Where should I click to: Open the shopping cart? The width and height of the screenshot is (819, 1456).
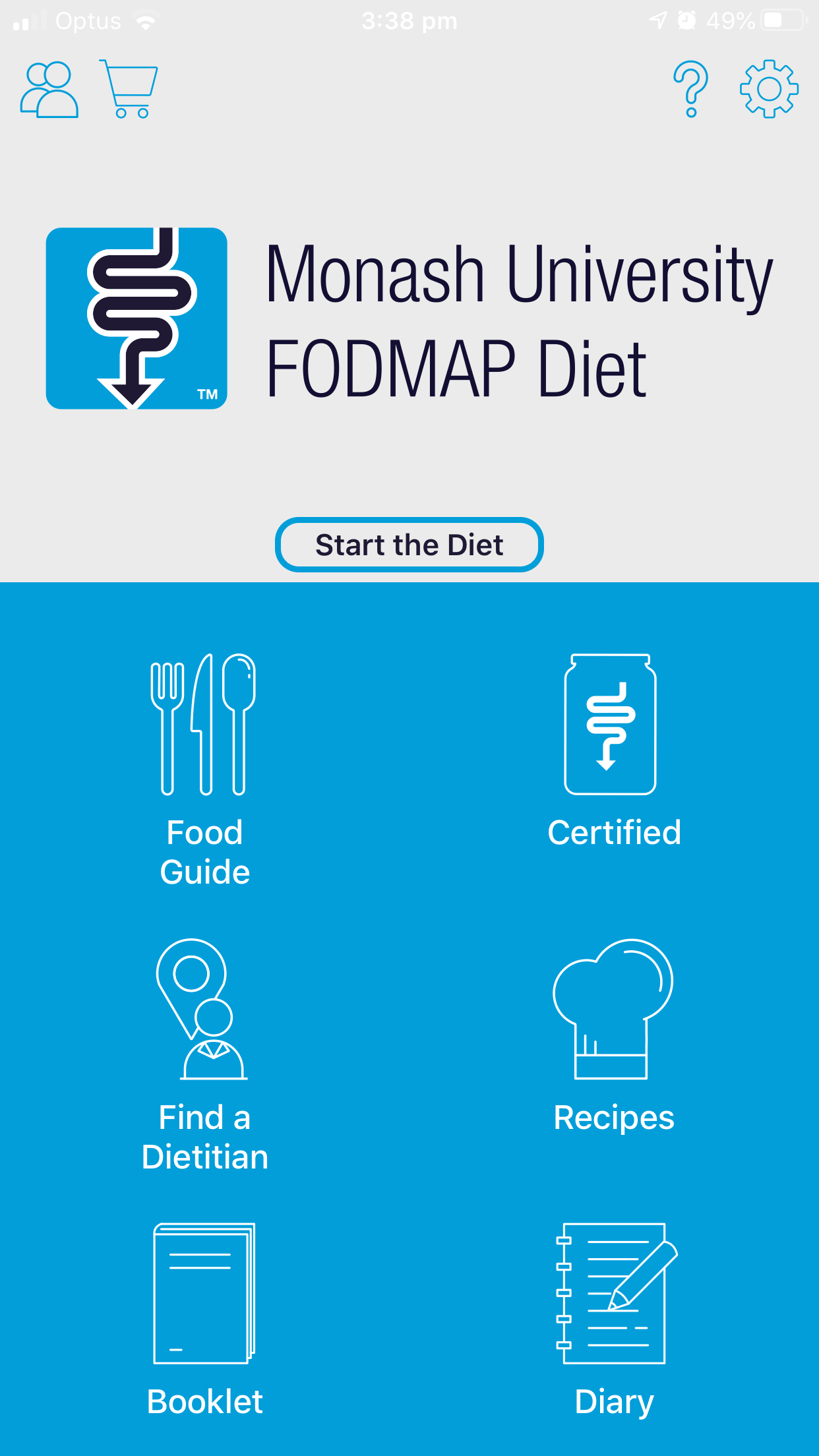pos(129,89)
